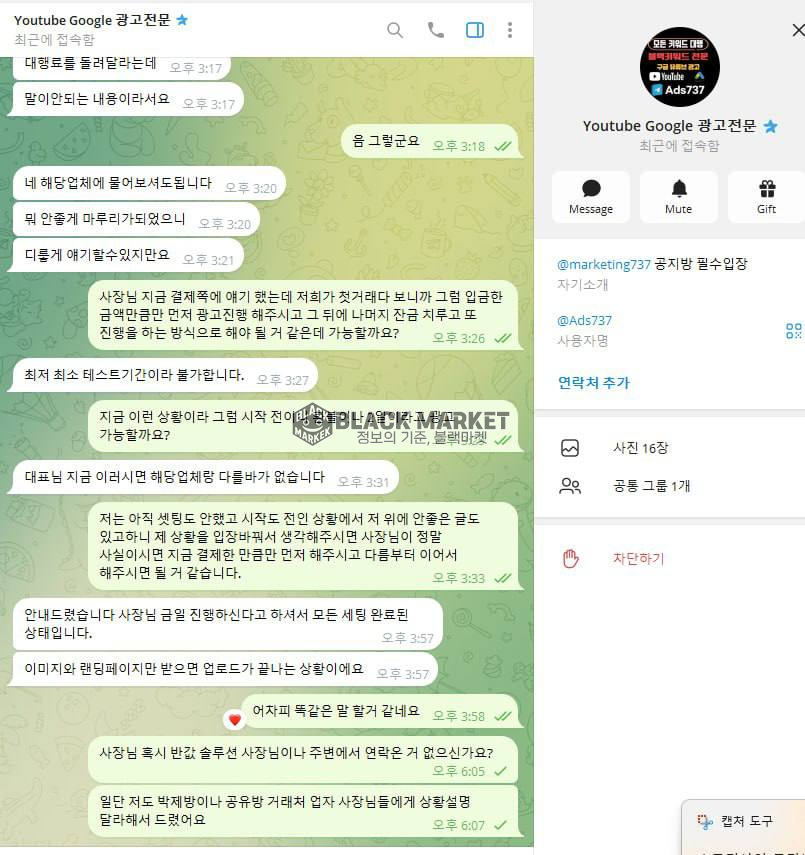Screen dimensions: 805x855
Task: Search within this chat
Action: 395,30
